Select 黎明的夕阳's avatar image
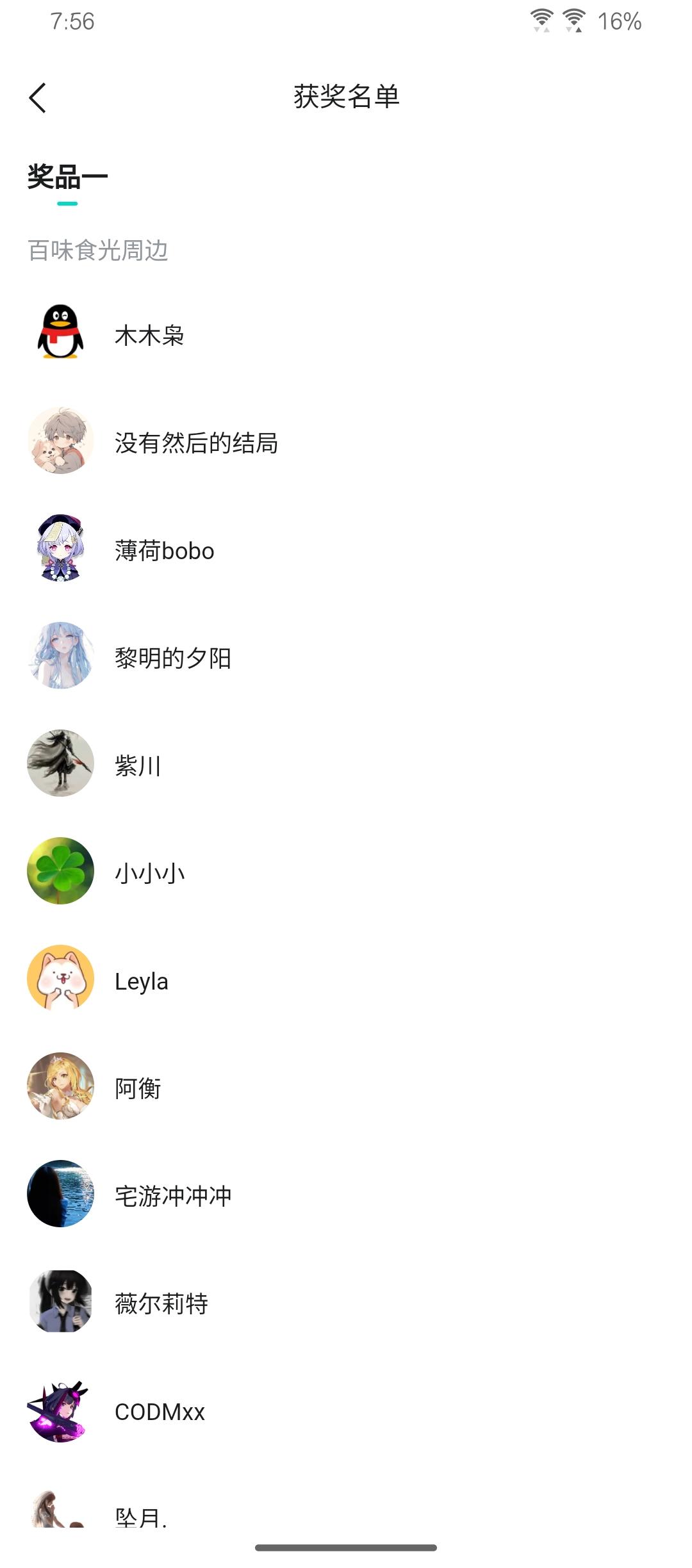 click(x=59, y=658)
